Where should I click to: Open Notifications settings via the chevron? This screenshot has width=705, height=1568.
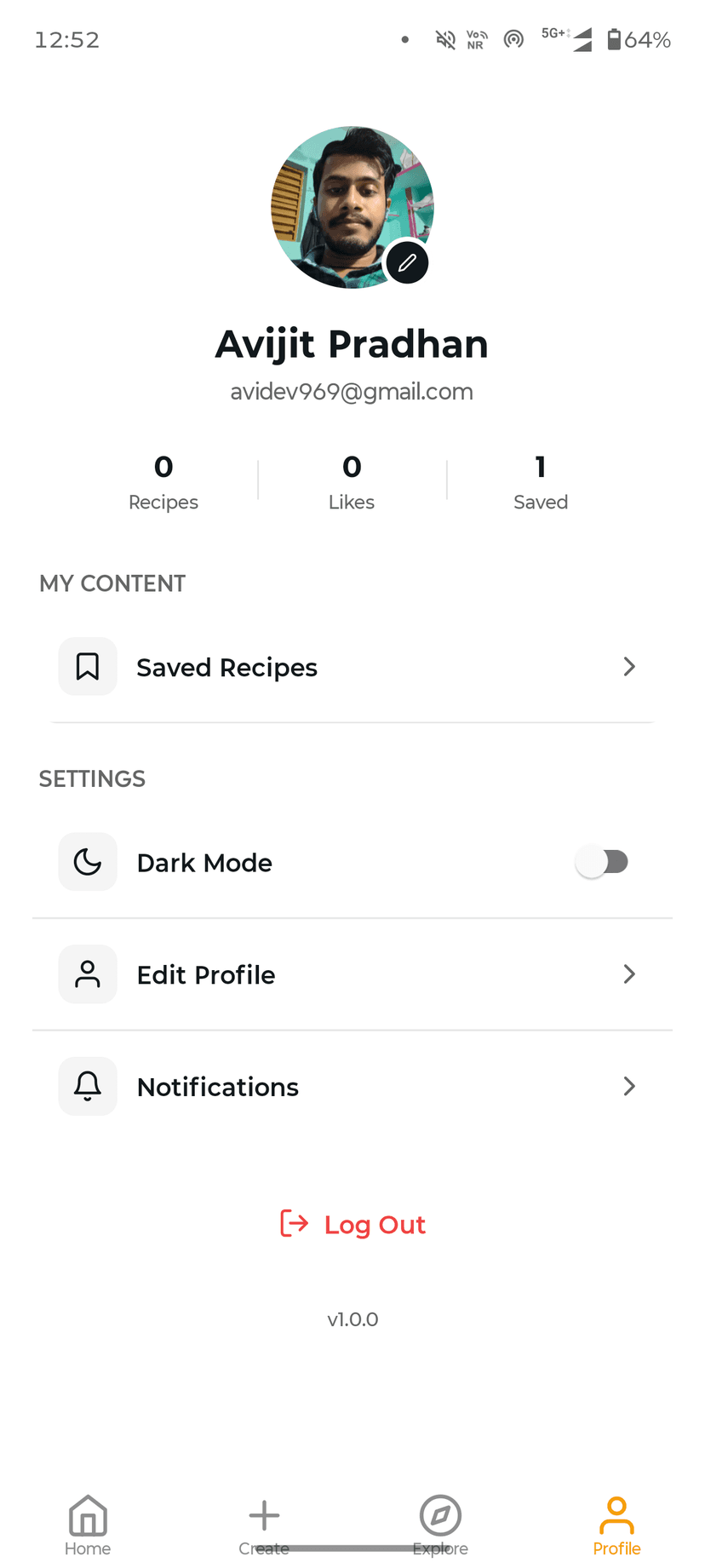[x=629, y=1086]
